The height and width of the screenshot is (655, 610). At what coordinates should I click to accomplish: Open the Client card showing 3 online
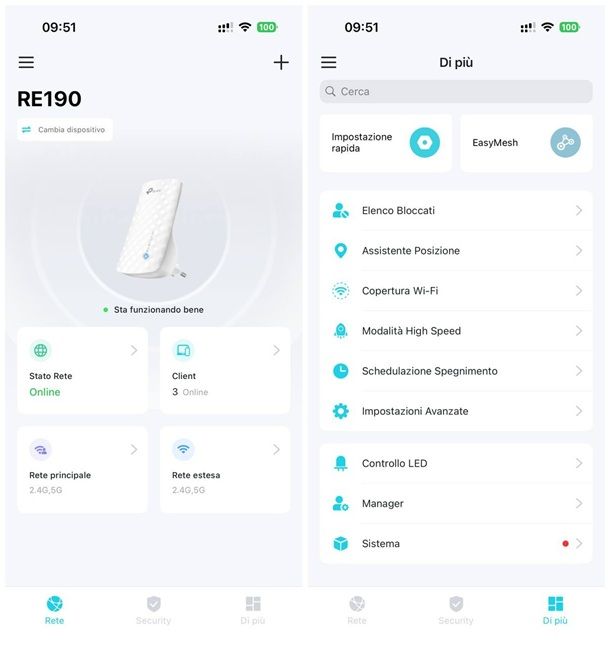click(225, 370)
